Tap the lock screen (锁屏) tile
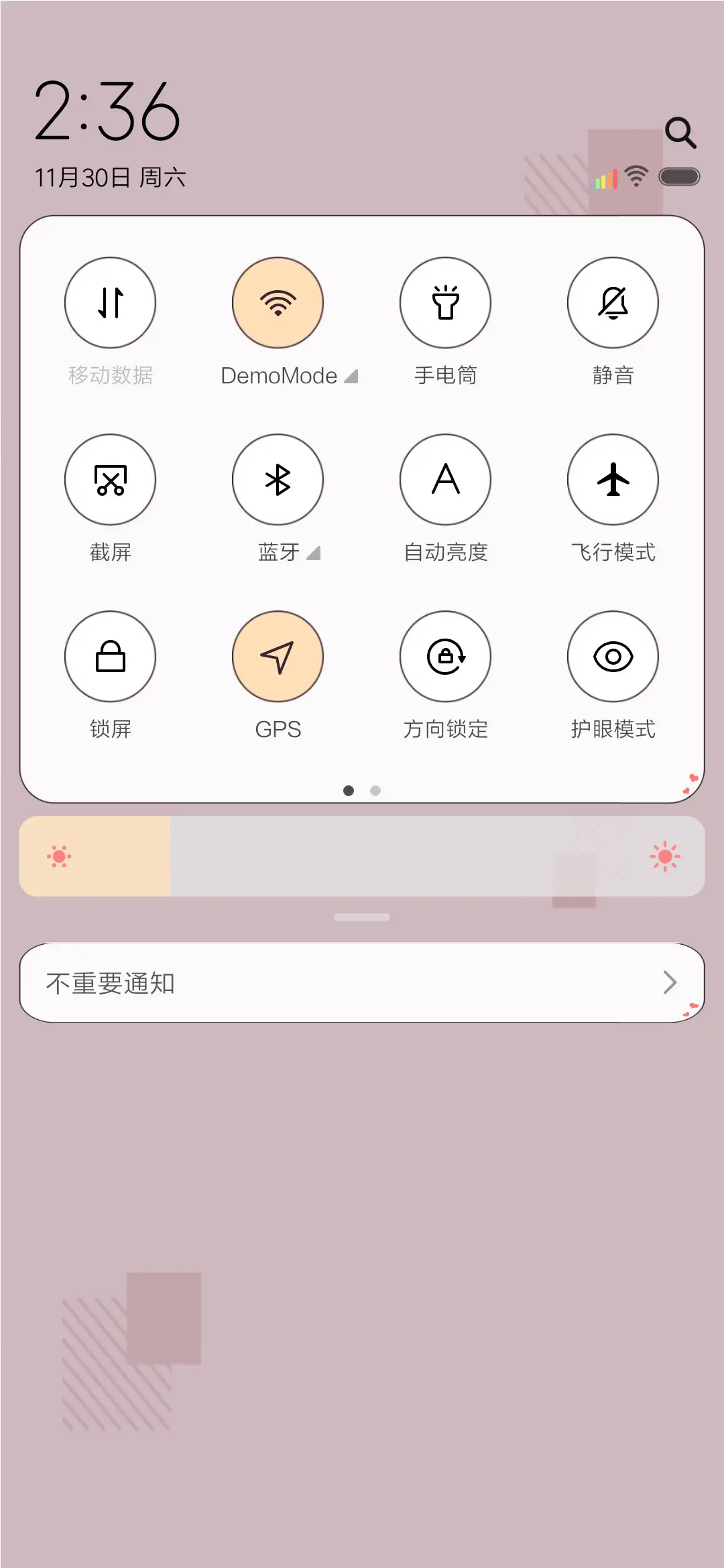Screen dimensions: 724x1568 pos(110,657)
